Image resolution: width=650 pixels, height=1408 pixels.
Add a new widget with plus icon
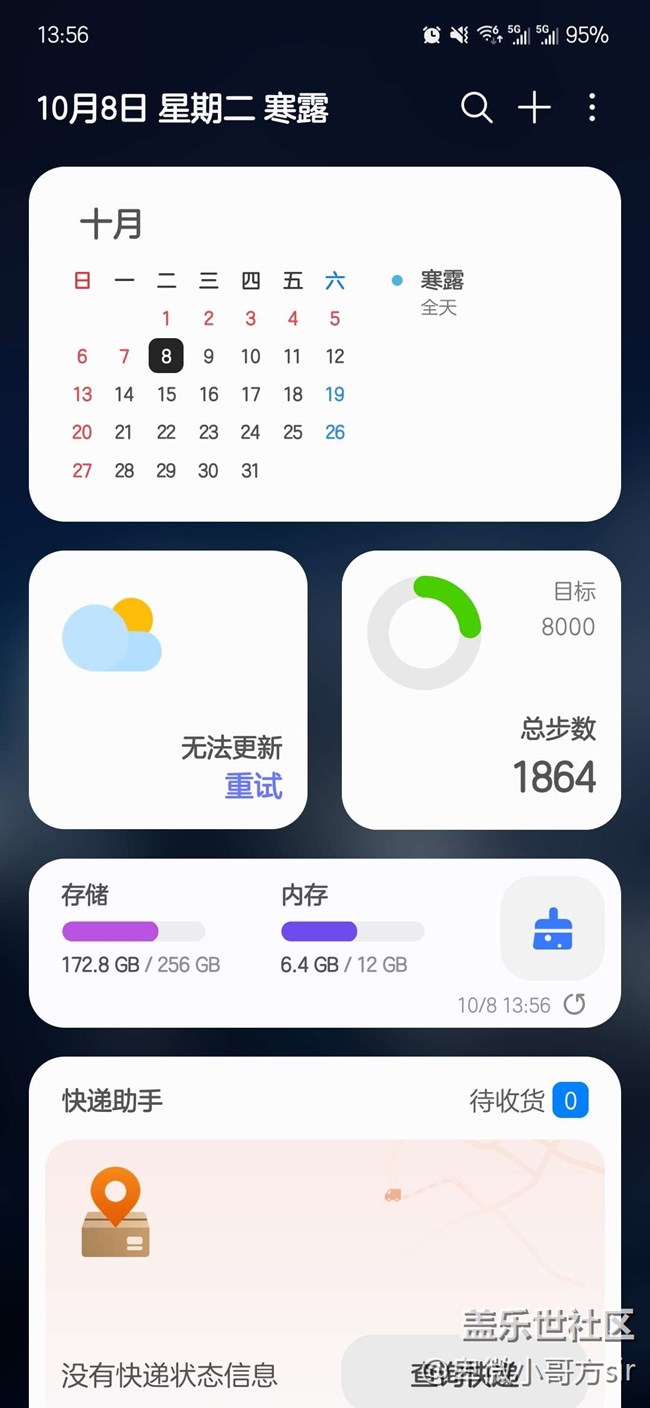[x=534, y=108]
